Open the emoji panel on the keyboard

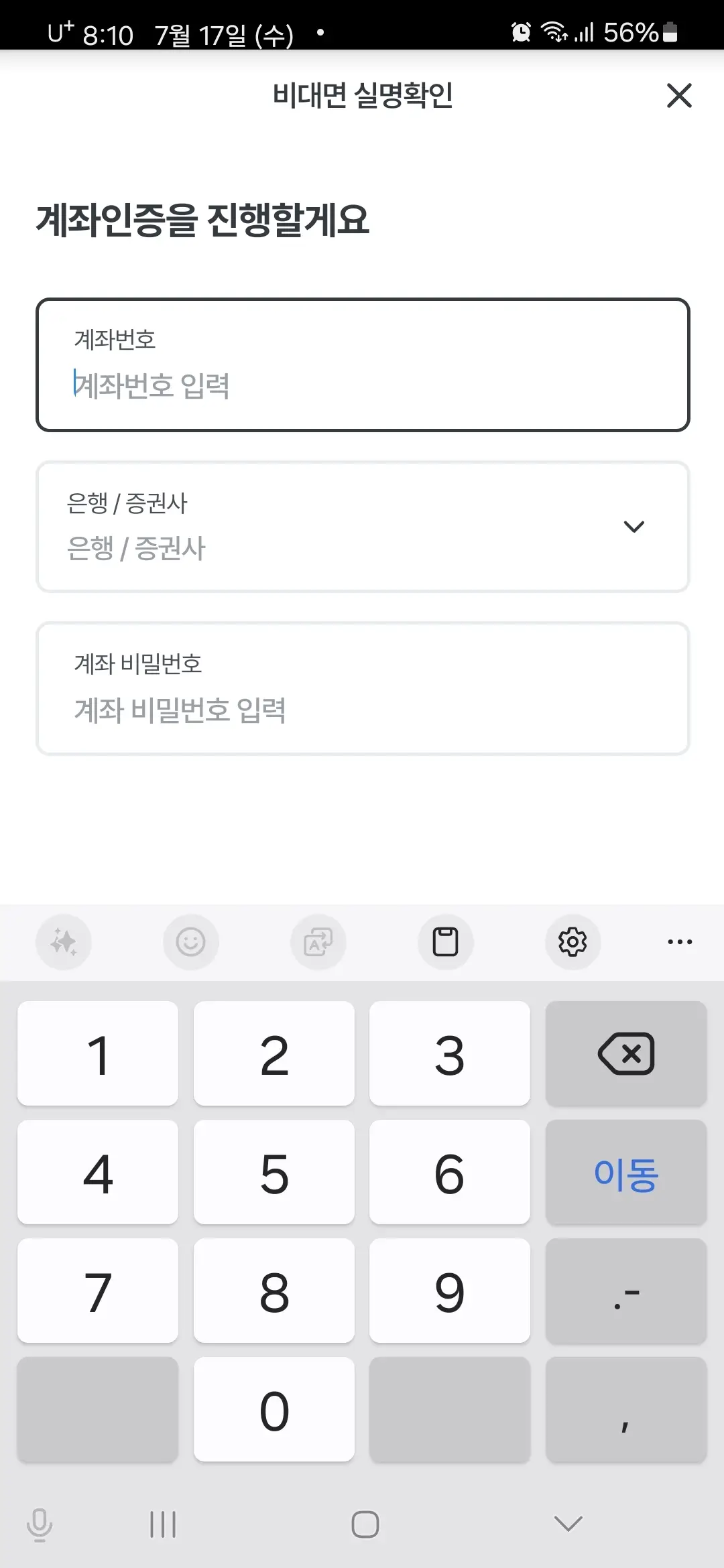click(191, 941)
